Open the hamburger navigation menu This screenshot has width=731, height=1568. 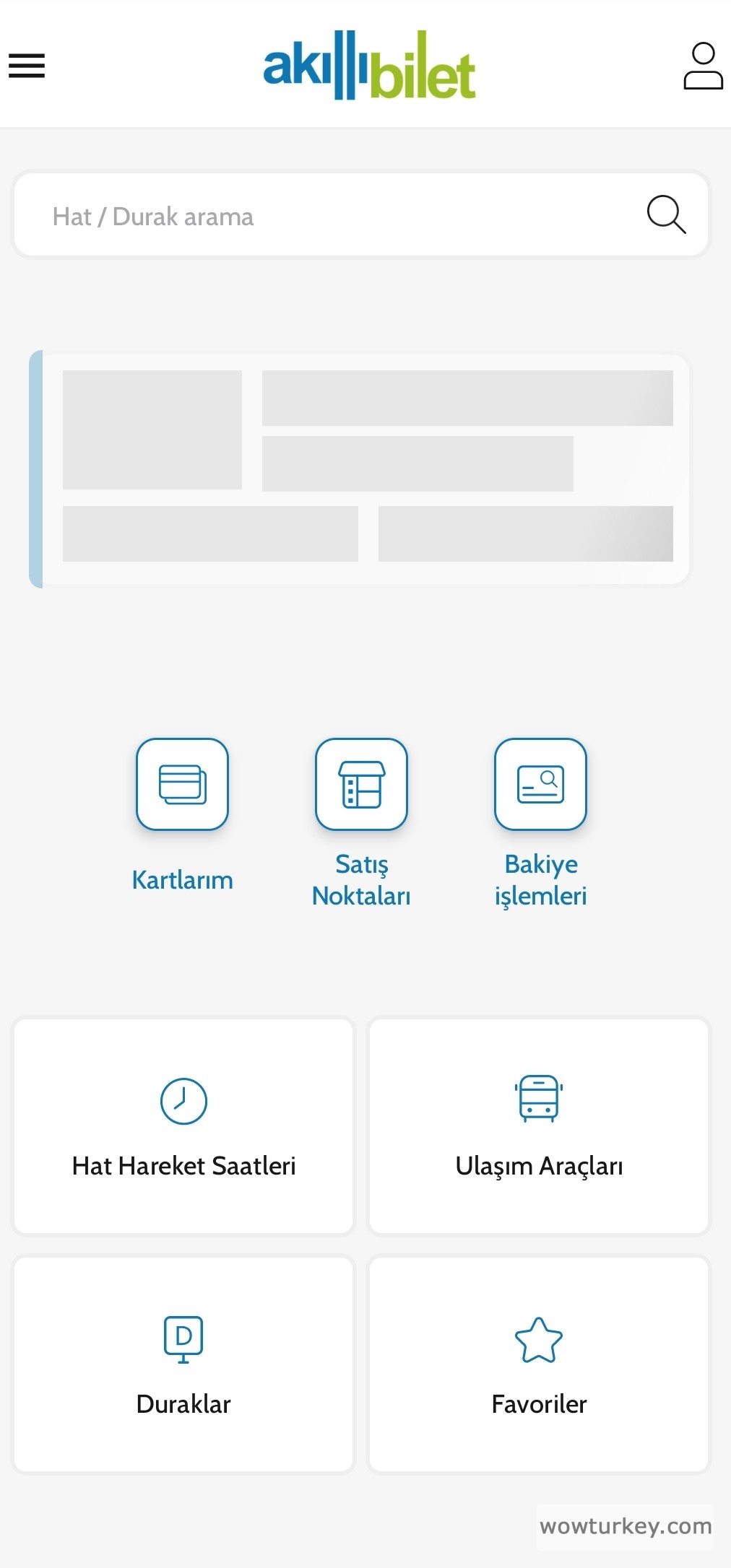tap(27, 66)
